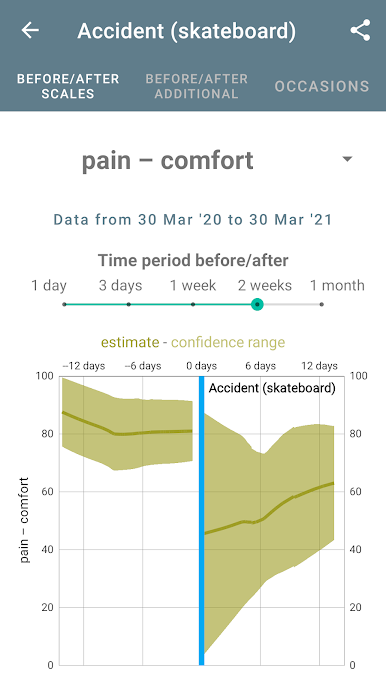Switch to the Before/After Additional tab
386x686 pixels.
(197, 86)
